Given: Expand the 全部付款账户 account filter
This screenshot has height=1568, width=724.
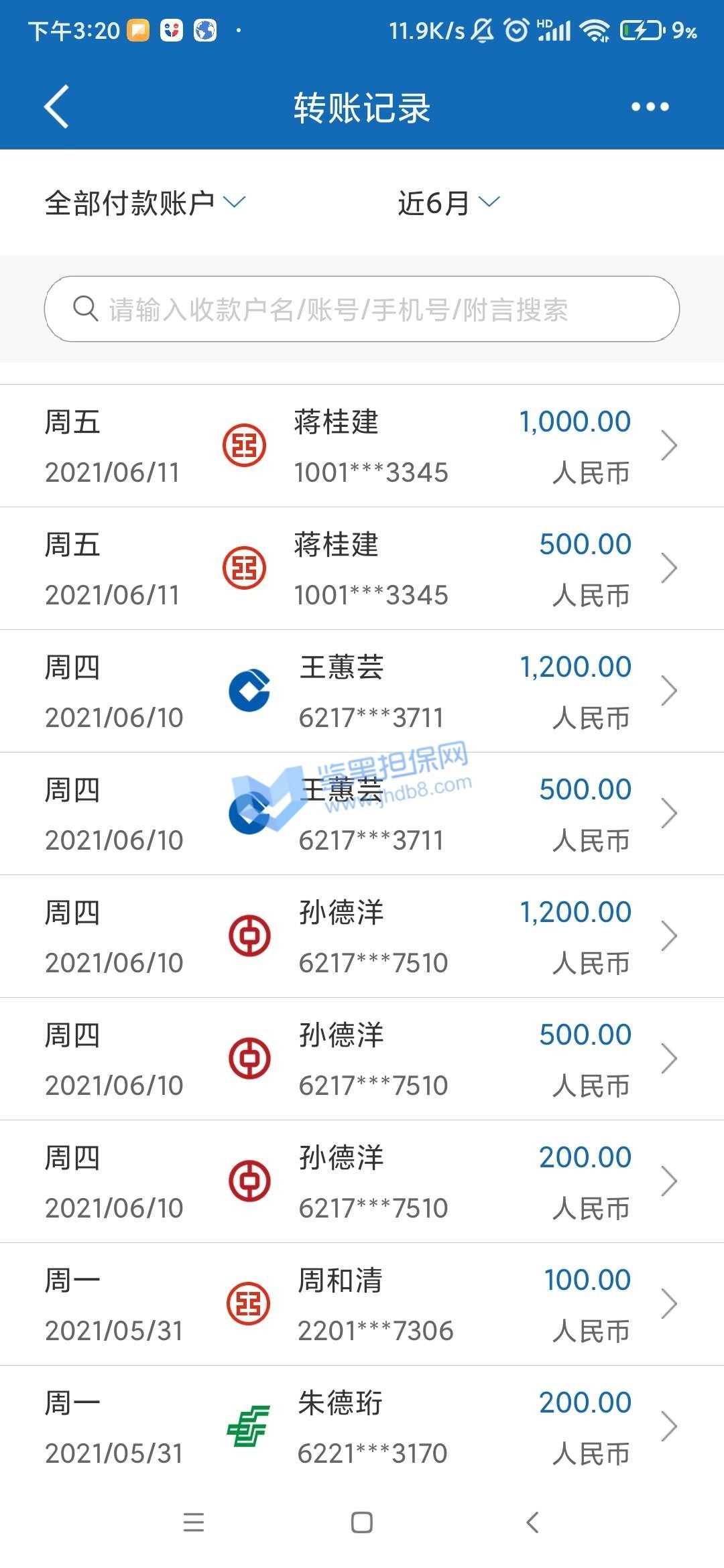Looking at the screenshot, I should pyautogui.click(x=145, y=202).
